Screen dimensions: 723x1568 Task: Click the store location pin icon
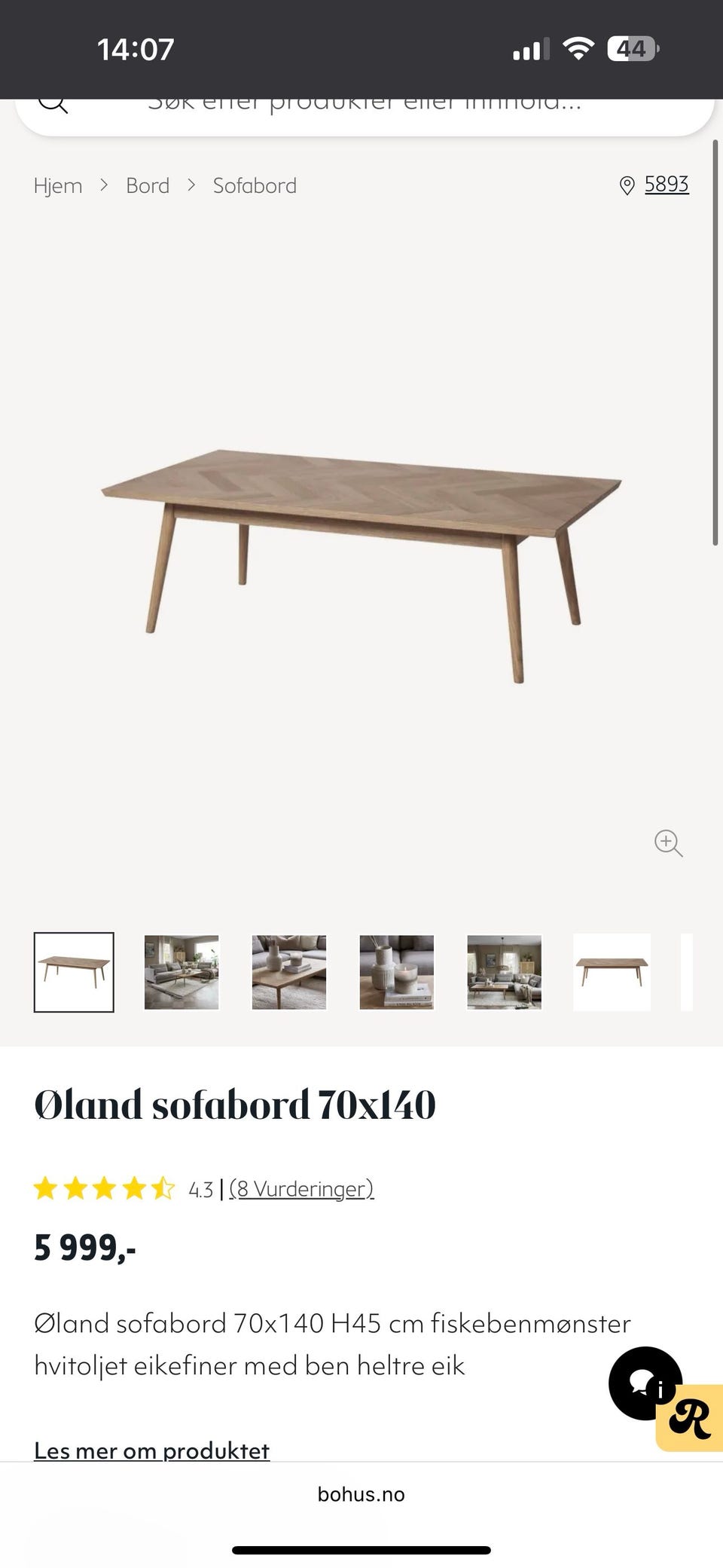[627, 185]
